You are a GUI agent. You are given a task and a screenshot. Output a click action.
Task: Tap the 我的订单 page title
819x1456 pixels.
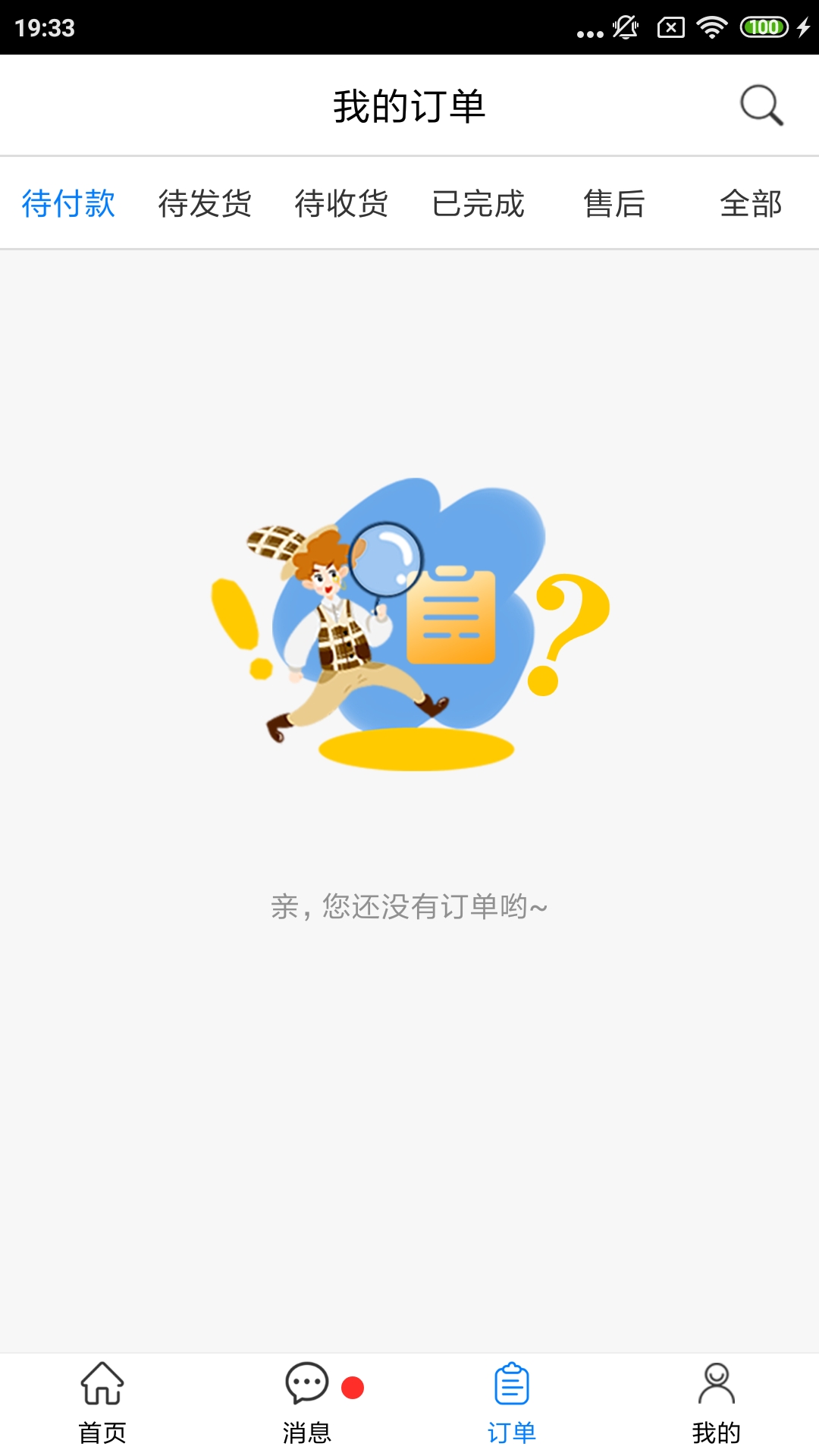click(409, 105)
